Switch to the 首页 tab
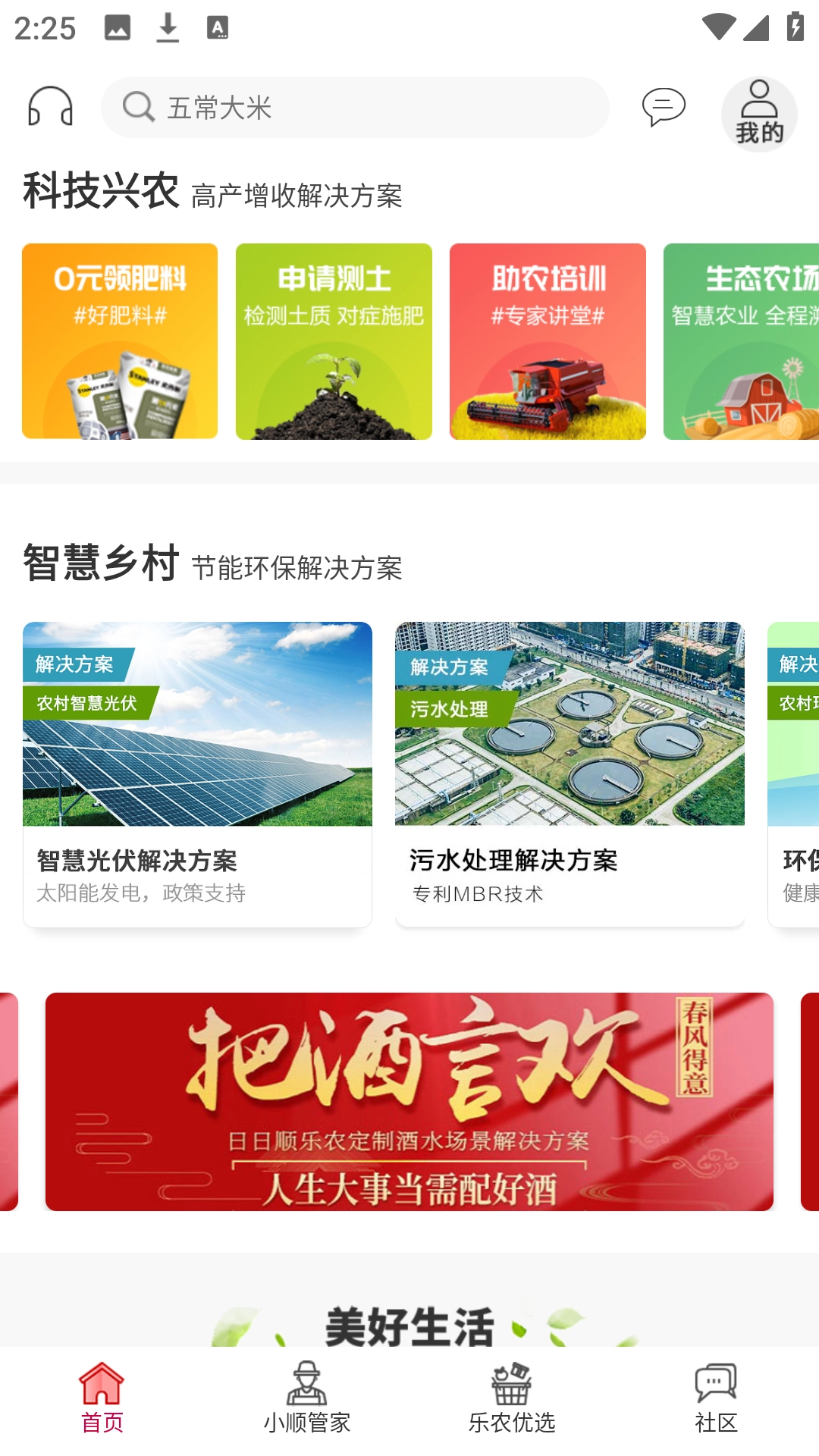819x1456 pixels. click(102, 1398)
